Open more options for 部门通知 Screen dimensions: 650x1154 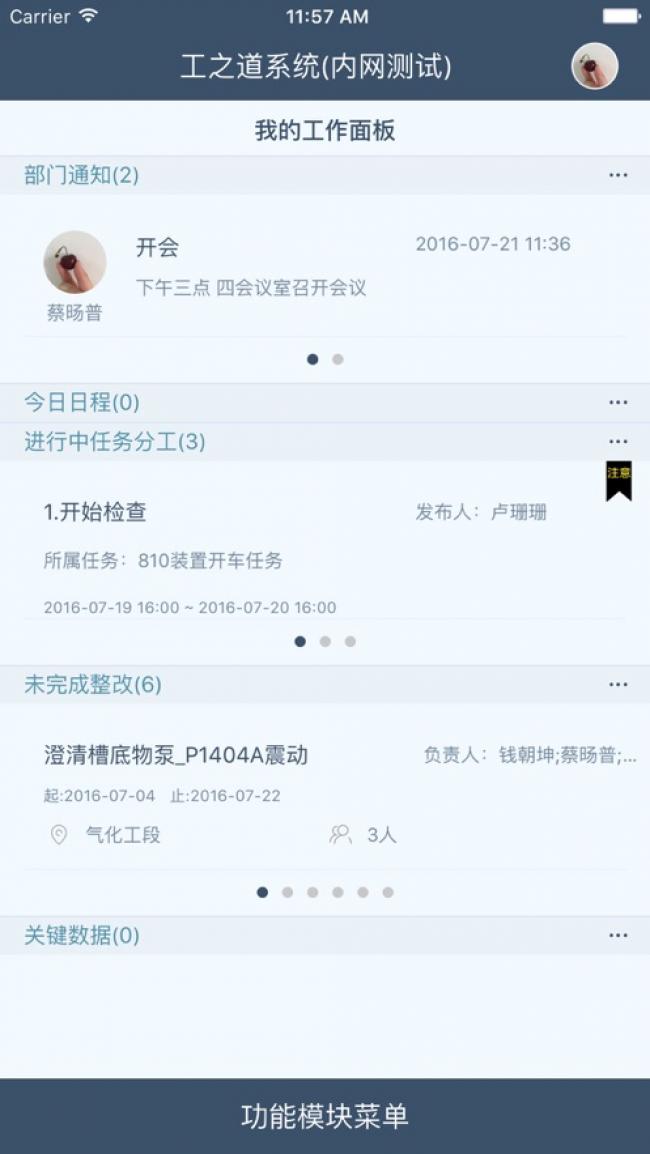(x=618, y=175)
